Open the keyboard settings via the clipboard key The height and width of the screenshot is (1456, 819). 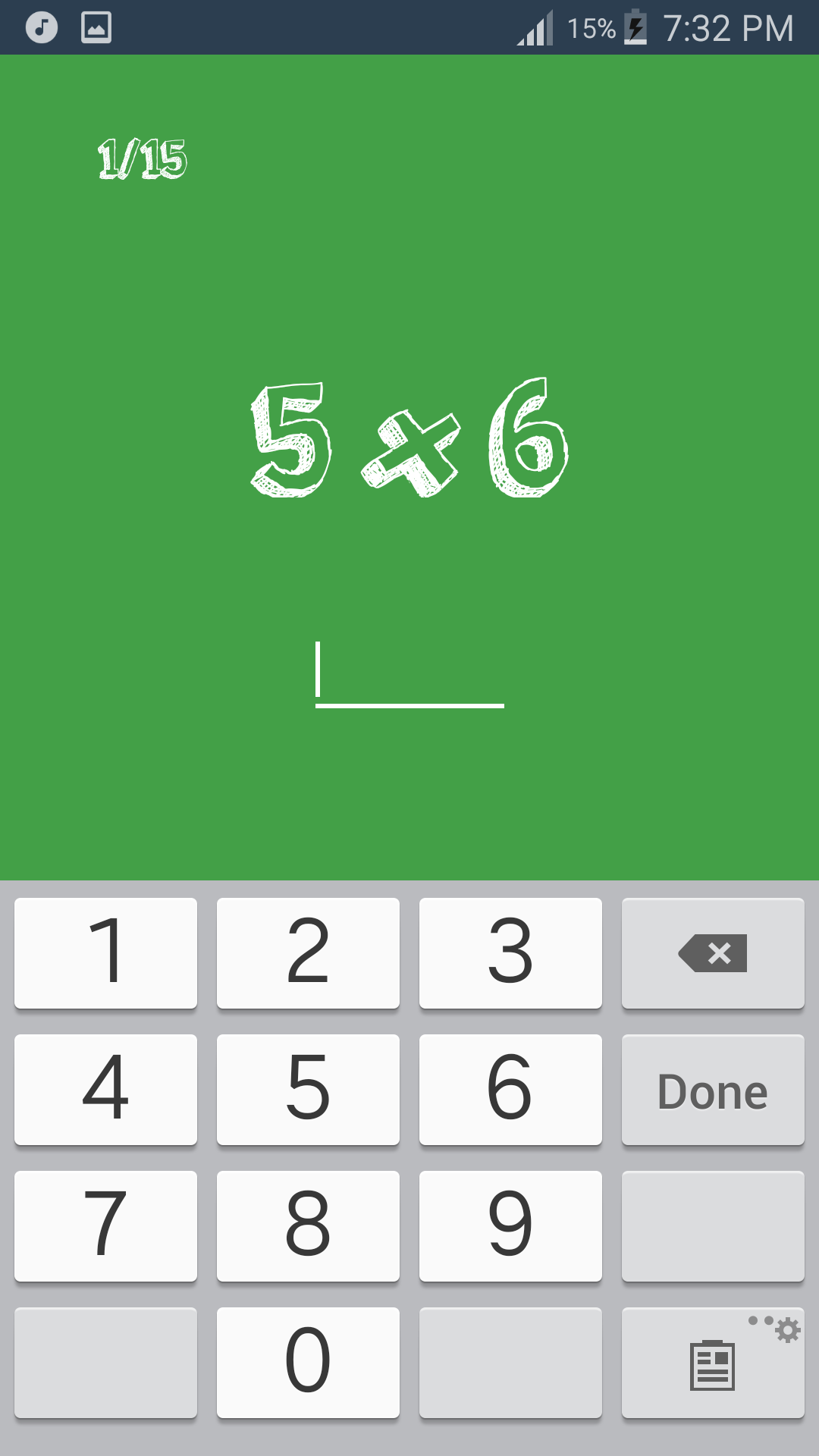tap(712, 1363)
